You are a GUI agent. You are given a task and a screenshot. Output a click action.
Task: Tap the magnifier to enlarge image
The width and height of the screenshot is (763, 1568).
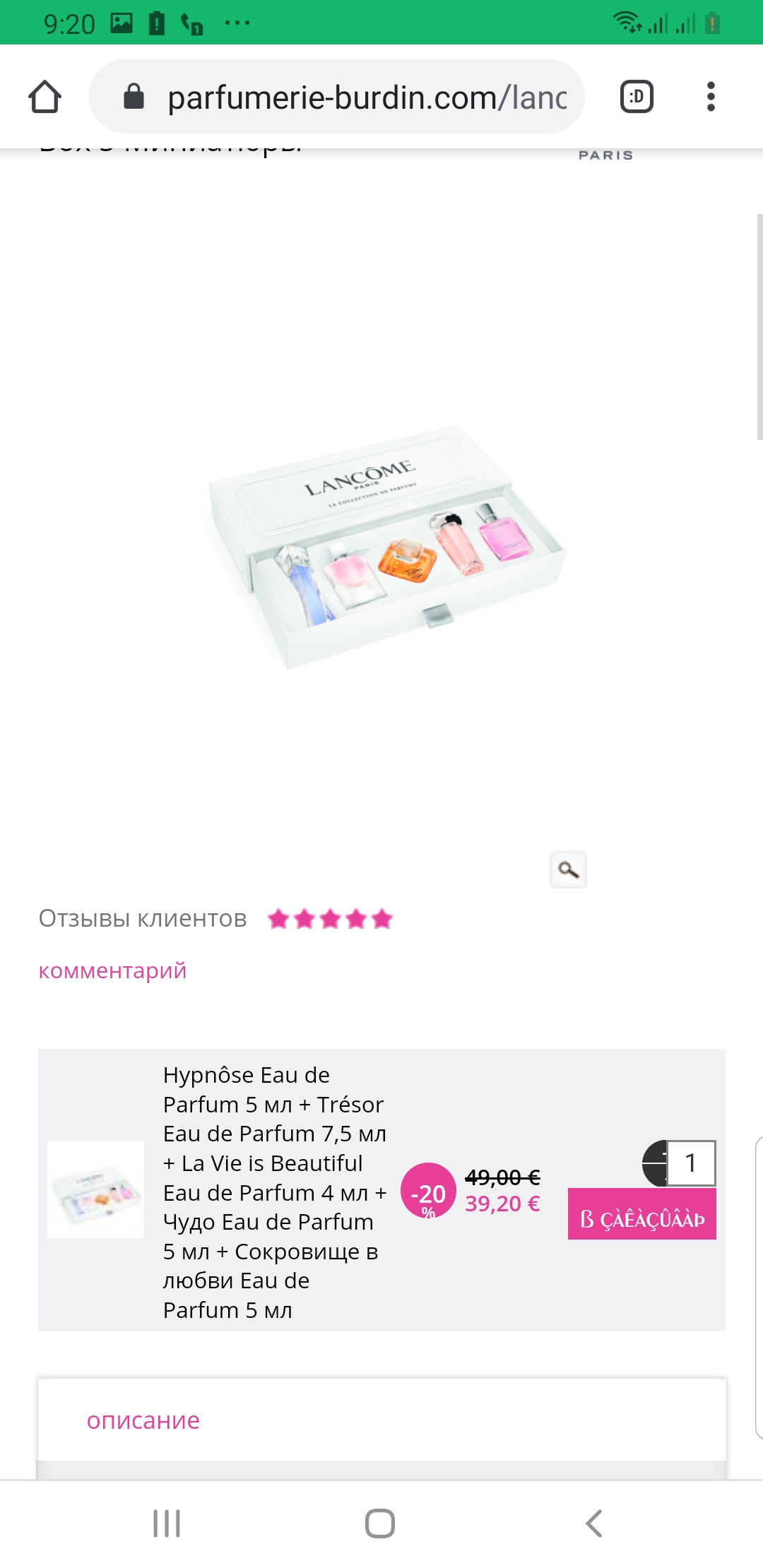569,869
